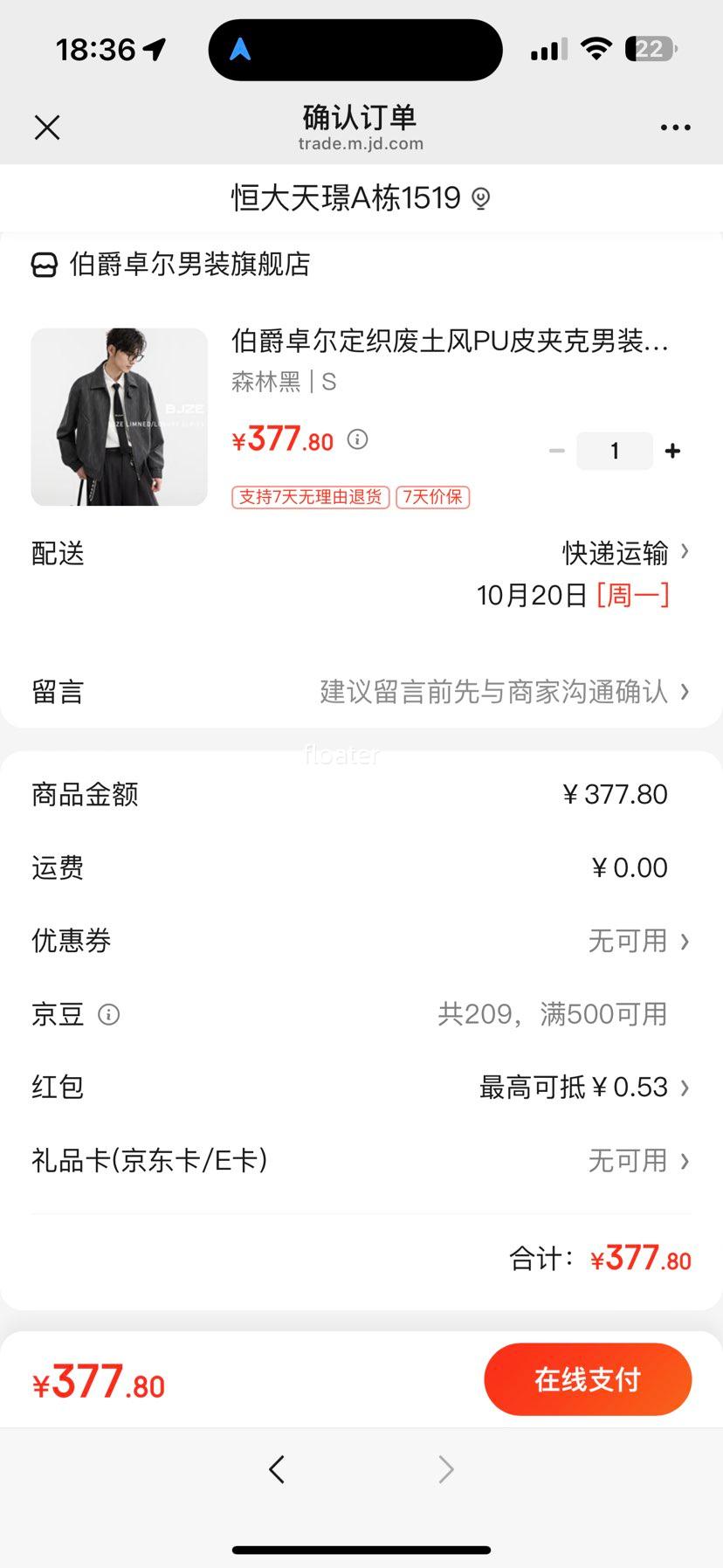Open the three-dot overflow menu

coord(675,128)
